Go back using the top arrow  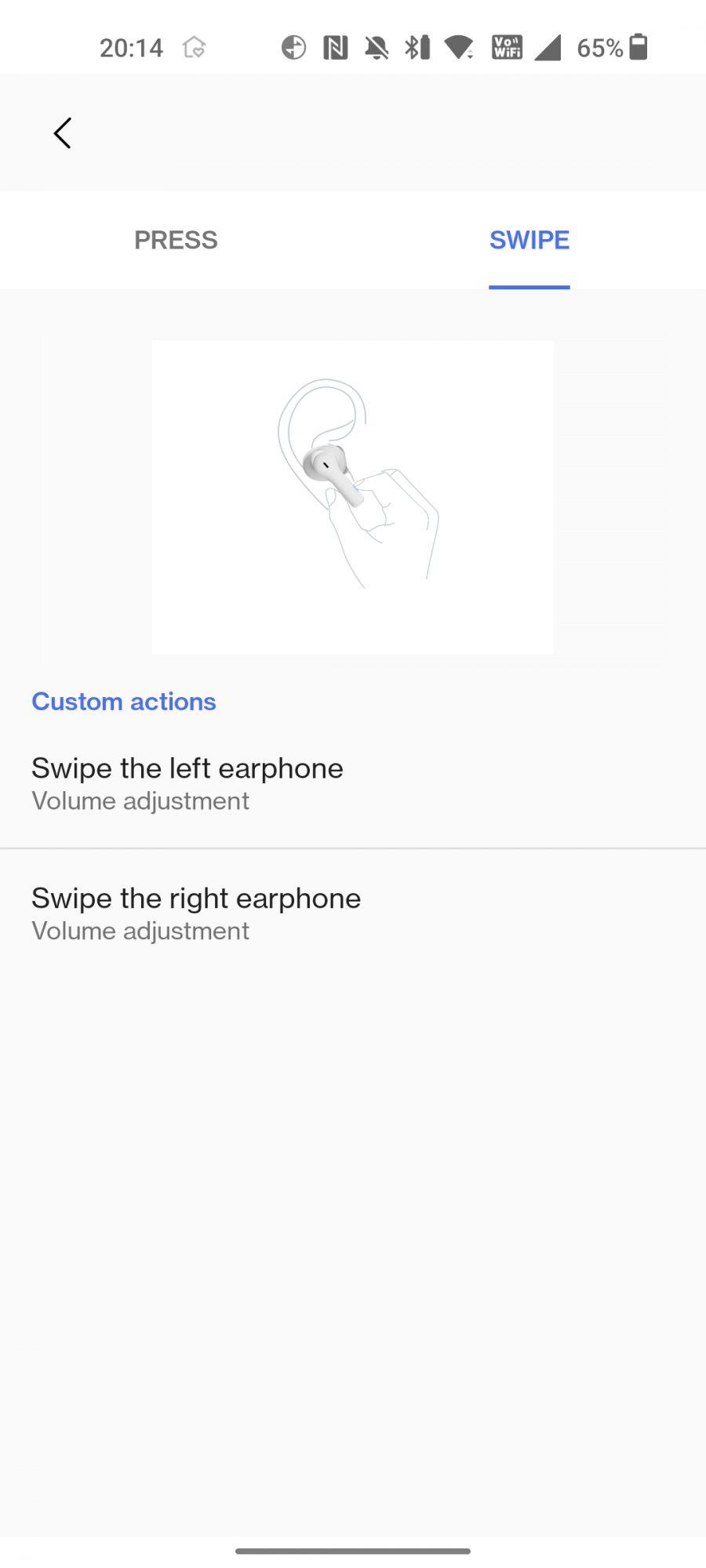63,133
